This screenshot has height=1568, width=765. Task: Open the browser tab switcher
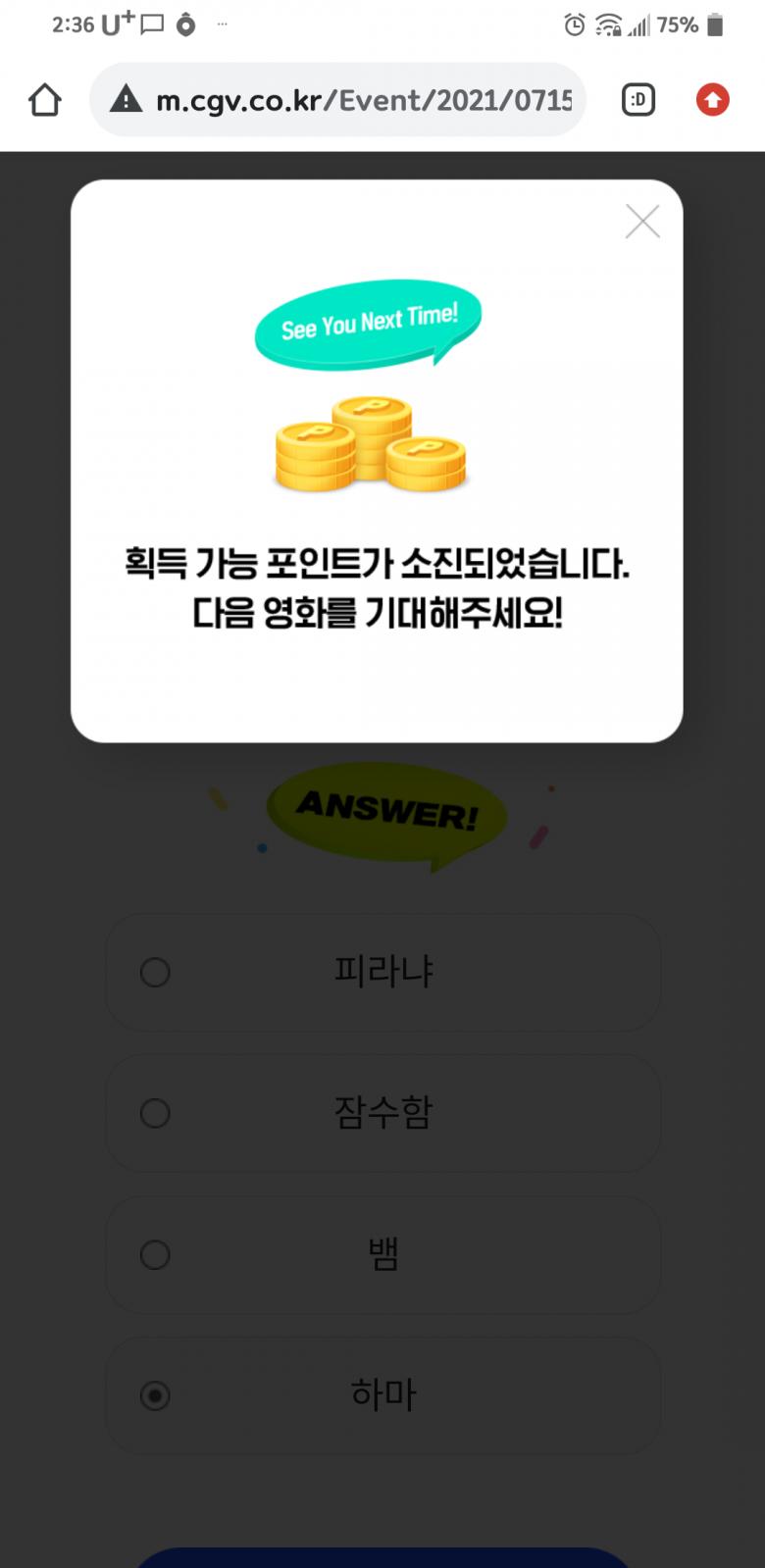tap(637, 100)
